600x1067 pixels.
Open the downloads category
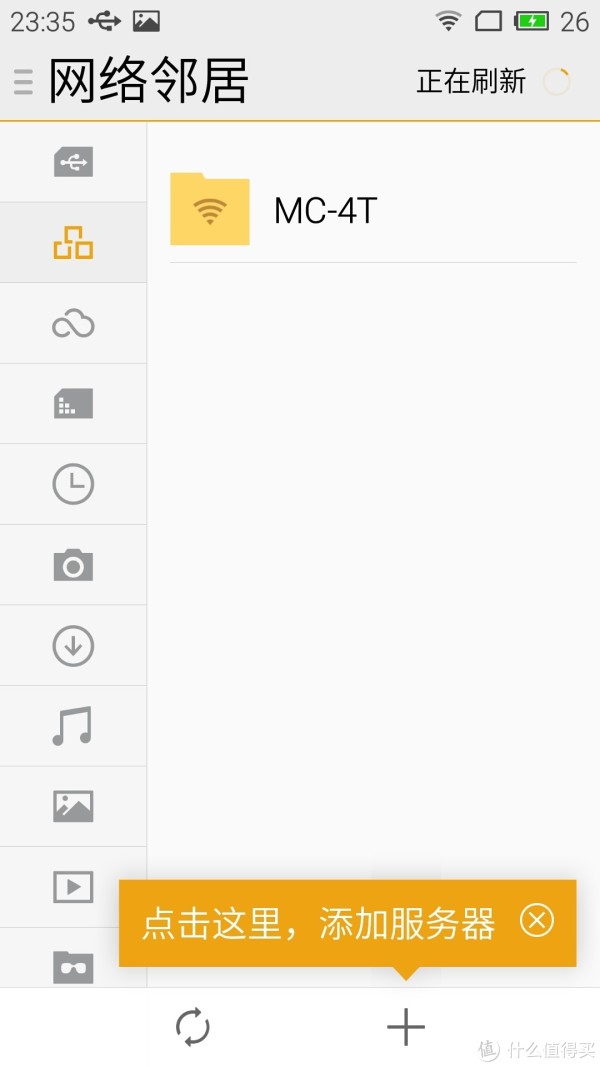pyautogui.click(x=73, y=645)
